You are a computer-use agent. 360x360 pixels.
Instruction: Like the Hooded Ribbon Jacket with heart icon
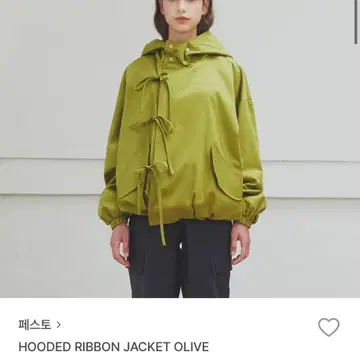[x=329, y=327]
